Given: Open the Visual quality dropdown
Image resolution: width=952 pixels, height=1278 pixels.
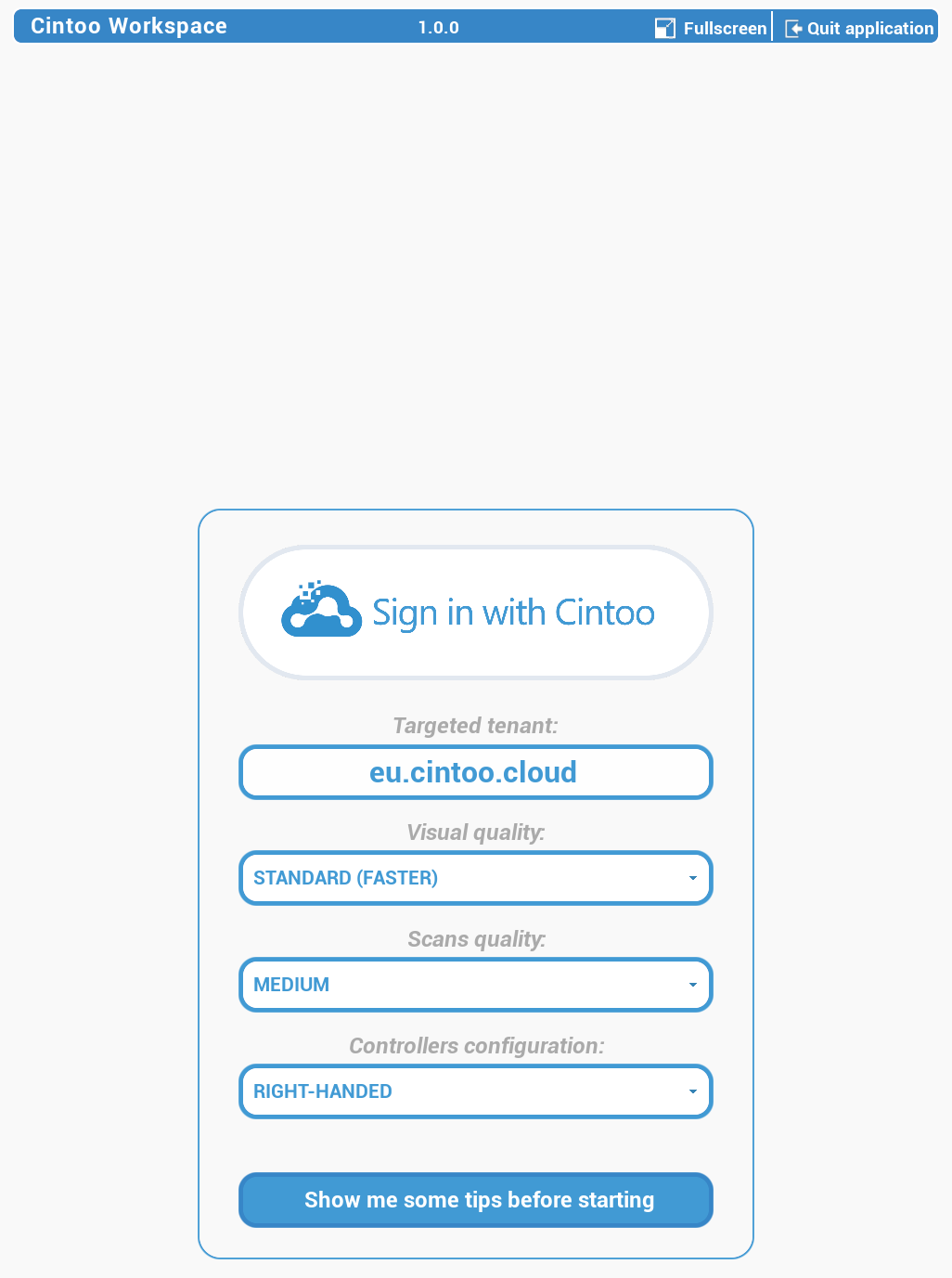Looking at the screenshot, I should (476, 878).
